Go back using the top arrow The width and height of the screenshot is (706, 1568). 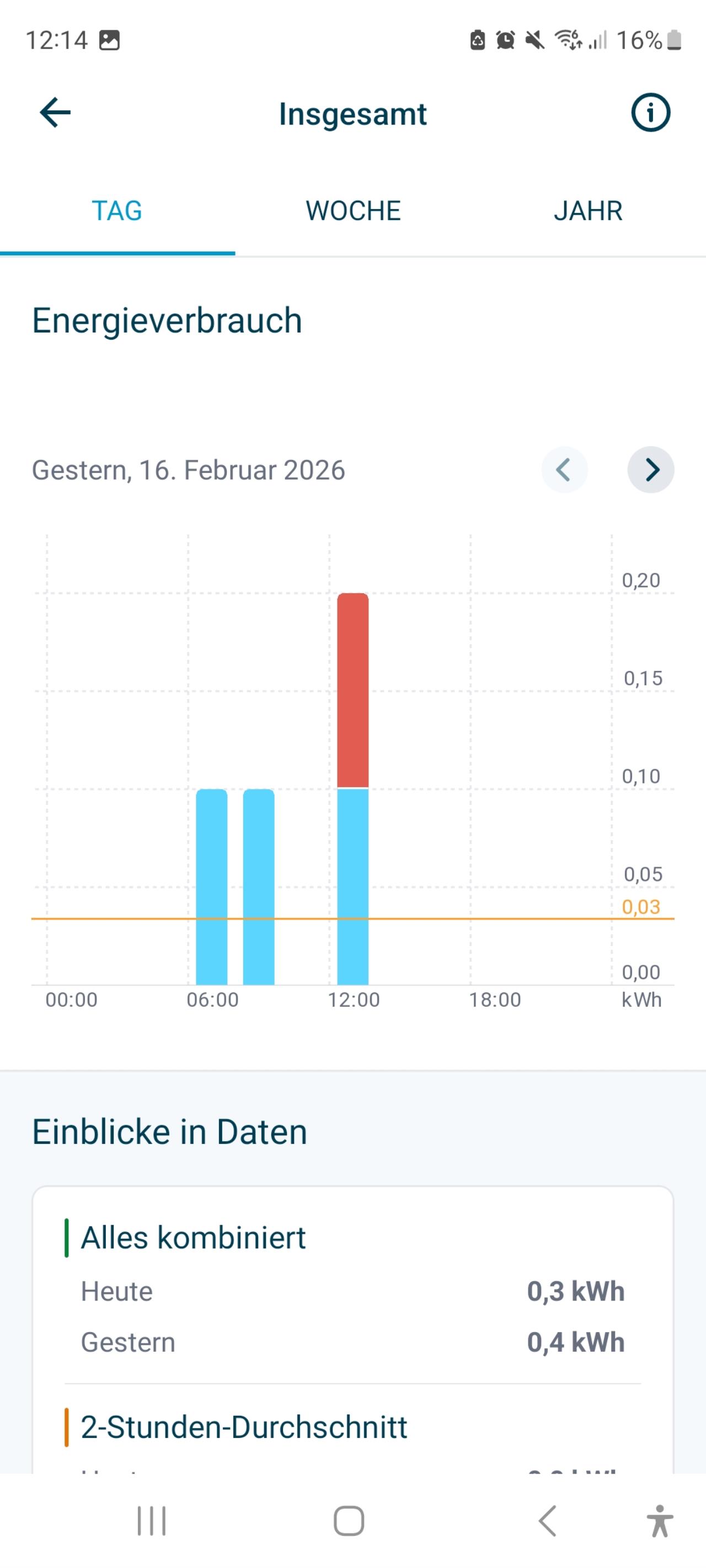tap(55, 113)
